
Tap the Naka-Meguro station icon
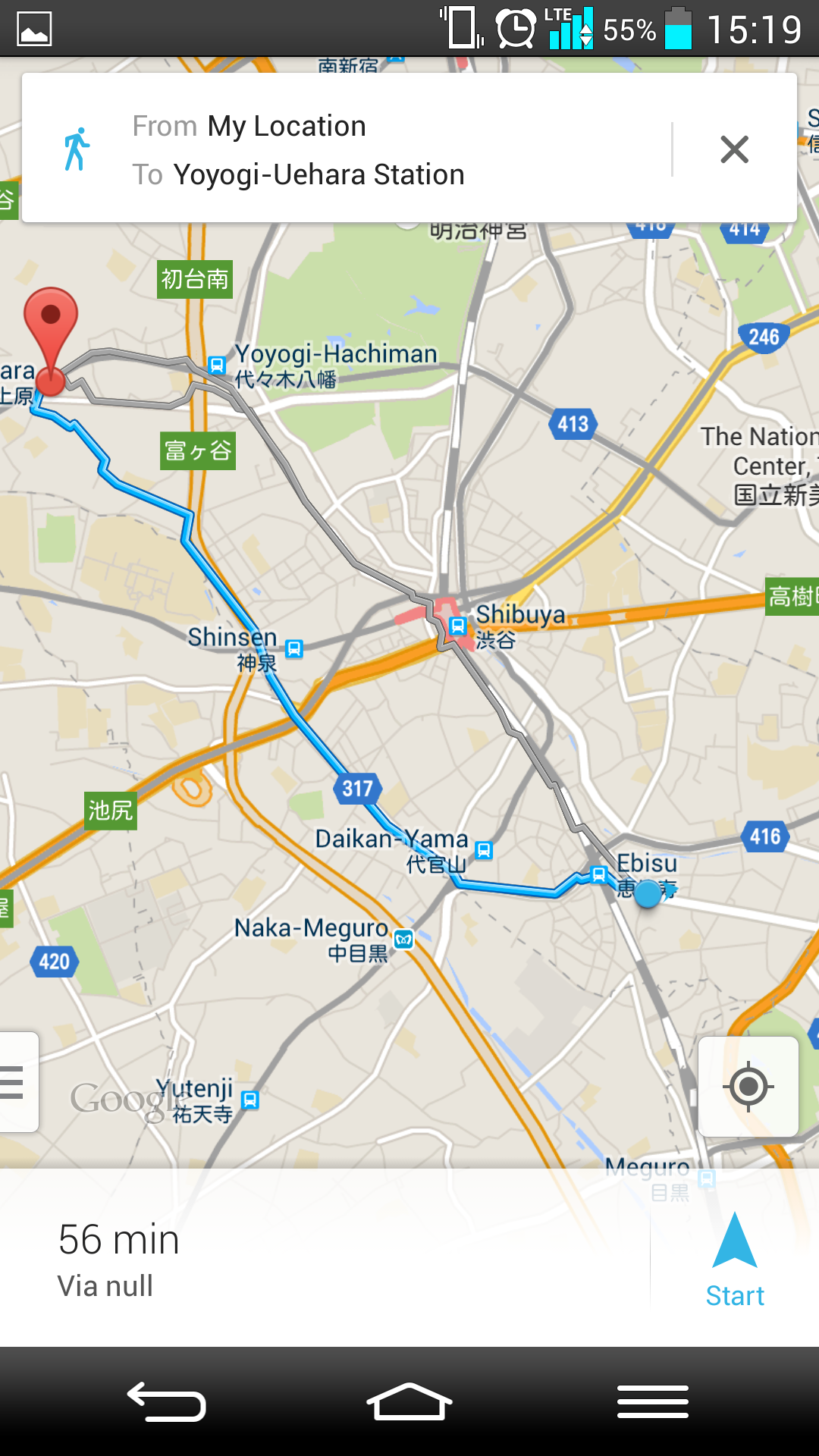tap(404, 940)
